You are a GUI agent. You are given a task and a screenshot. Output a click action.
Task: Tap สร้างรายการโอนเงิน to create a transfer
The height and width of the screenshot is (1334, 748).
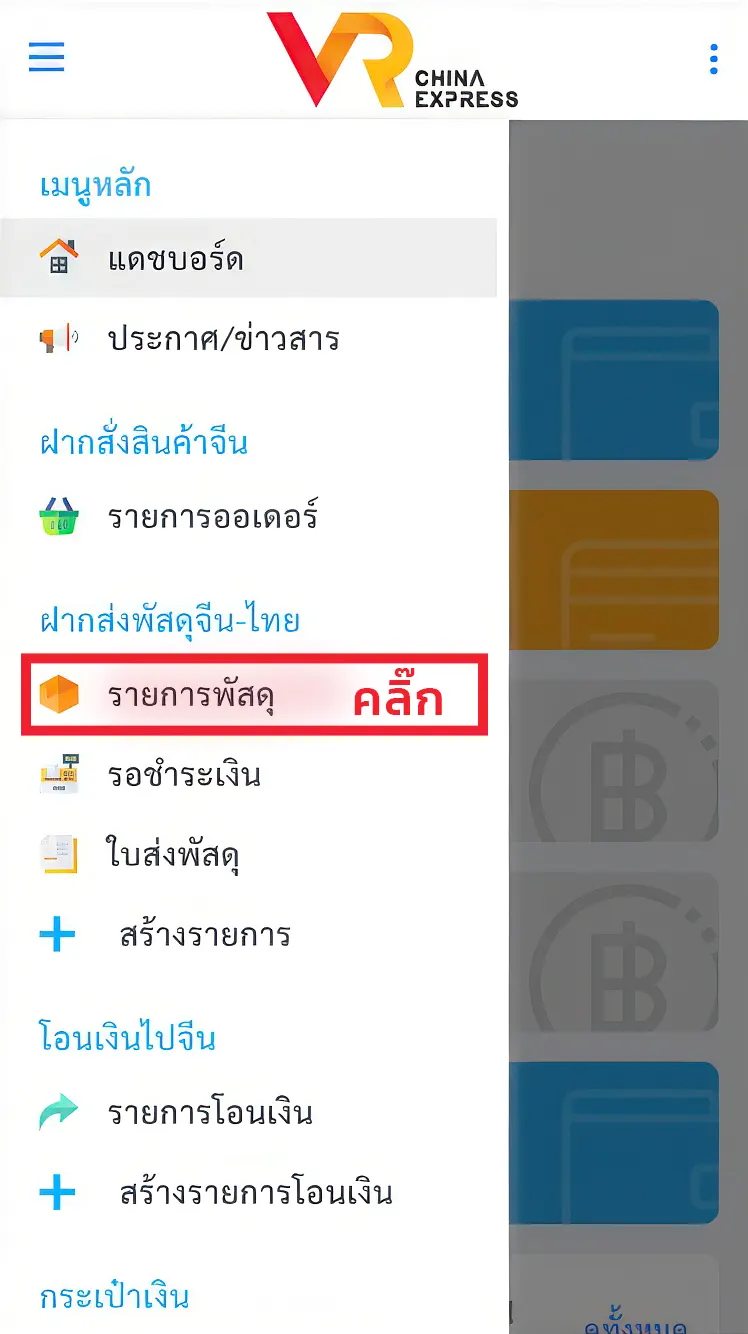tap(255, 1193)
